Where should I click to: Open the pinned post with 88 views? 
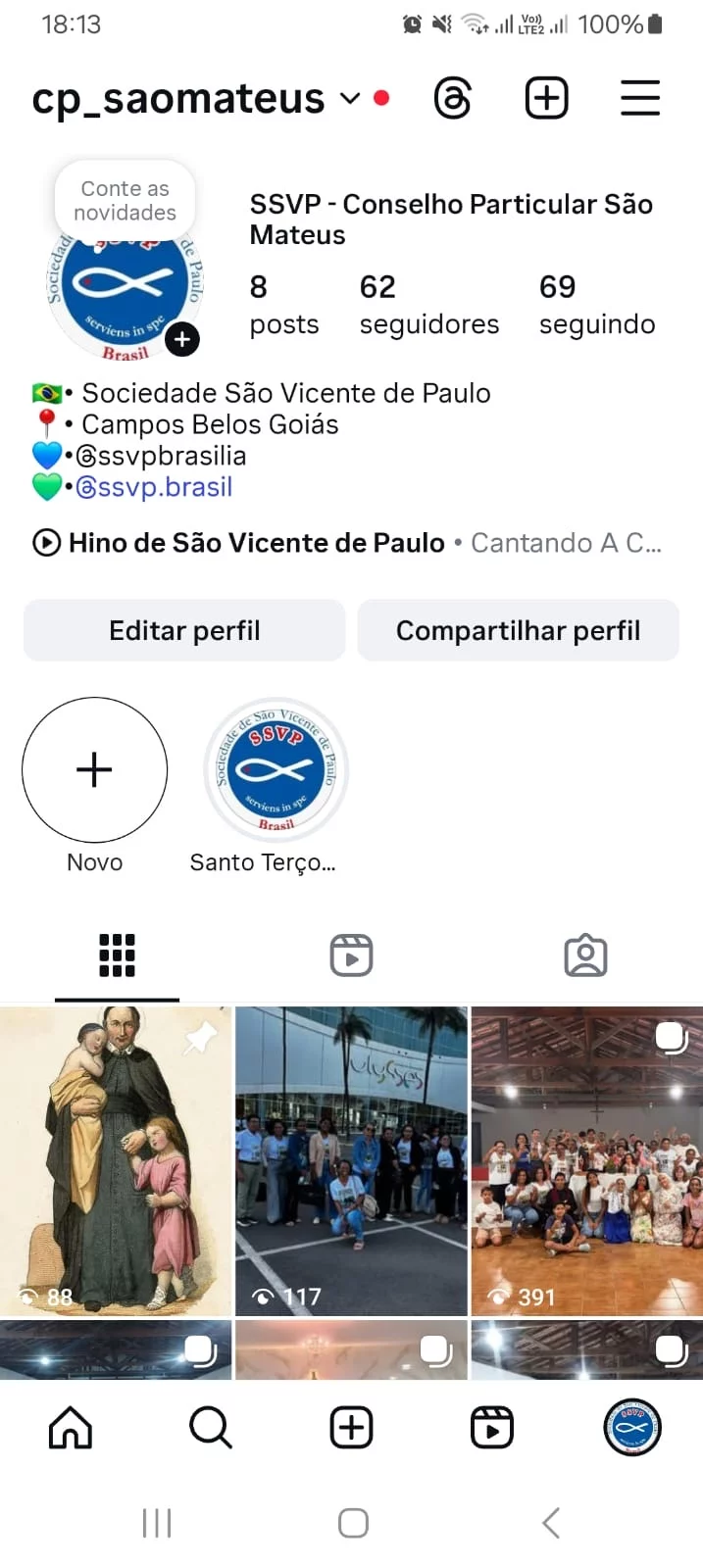point(116,1161)
